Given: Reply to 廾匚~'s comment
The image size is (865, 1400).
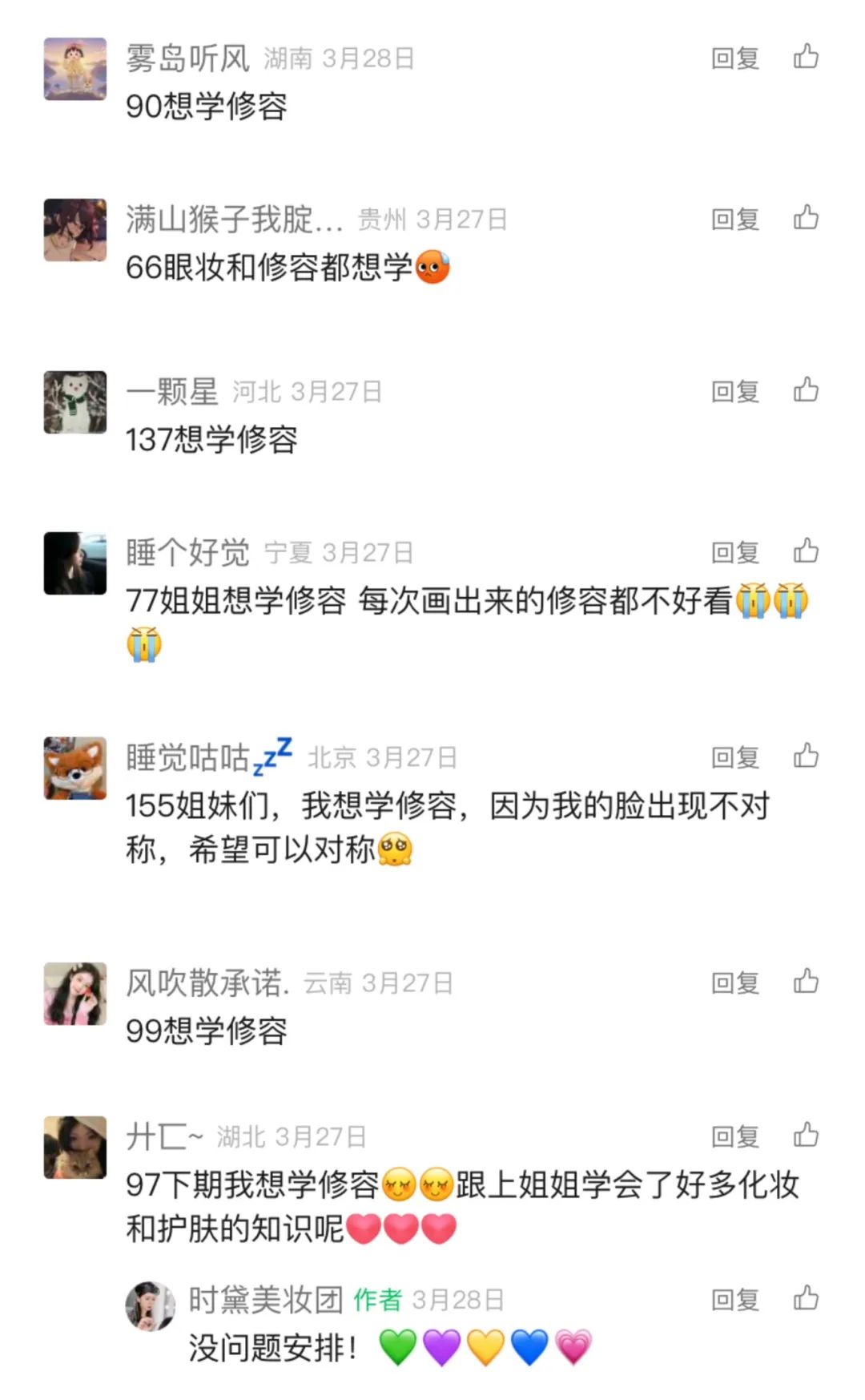Looking at the screenshot, I should [735, 1136].
